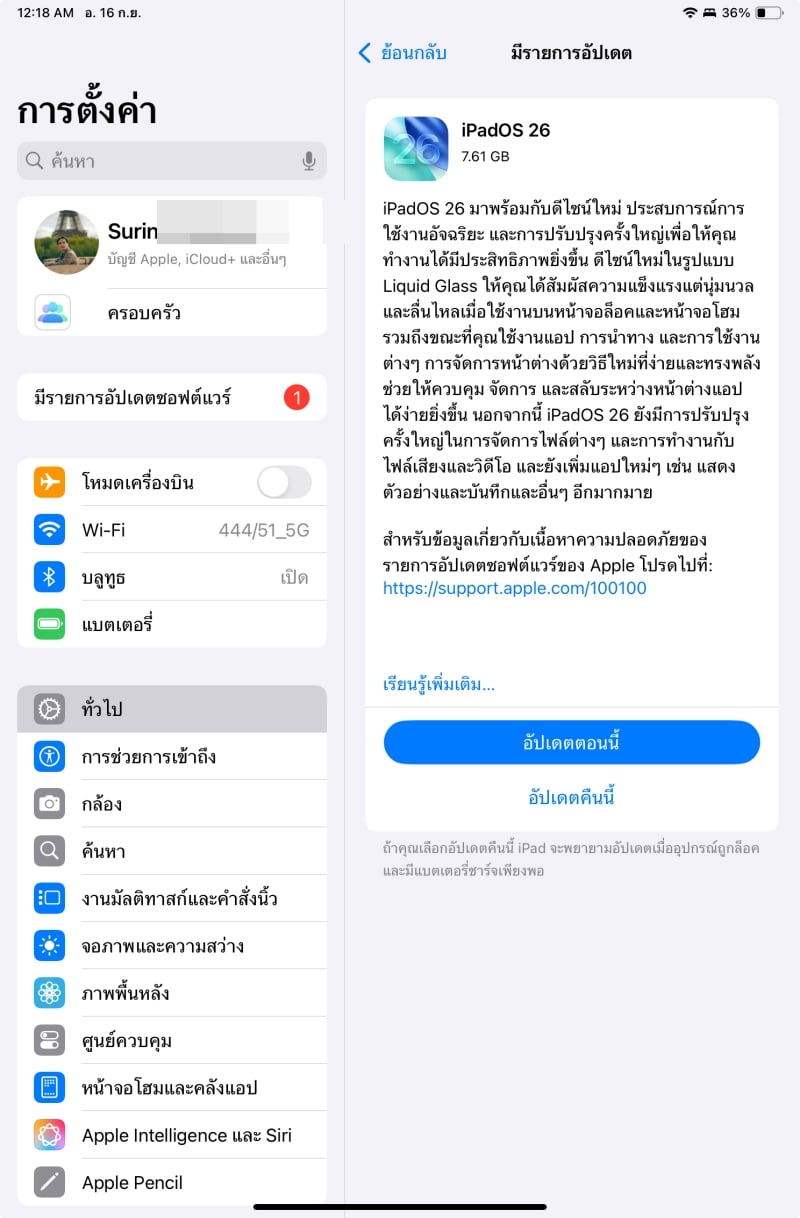Open กล้อง camera settings
800x1218 pixels.
coord(172,804)
